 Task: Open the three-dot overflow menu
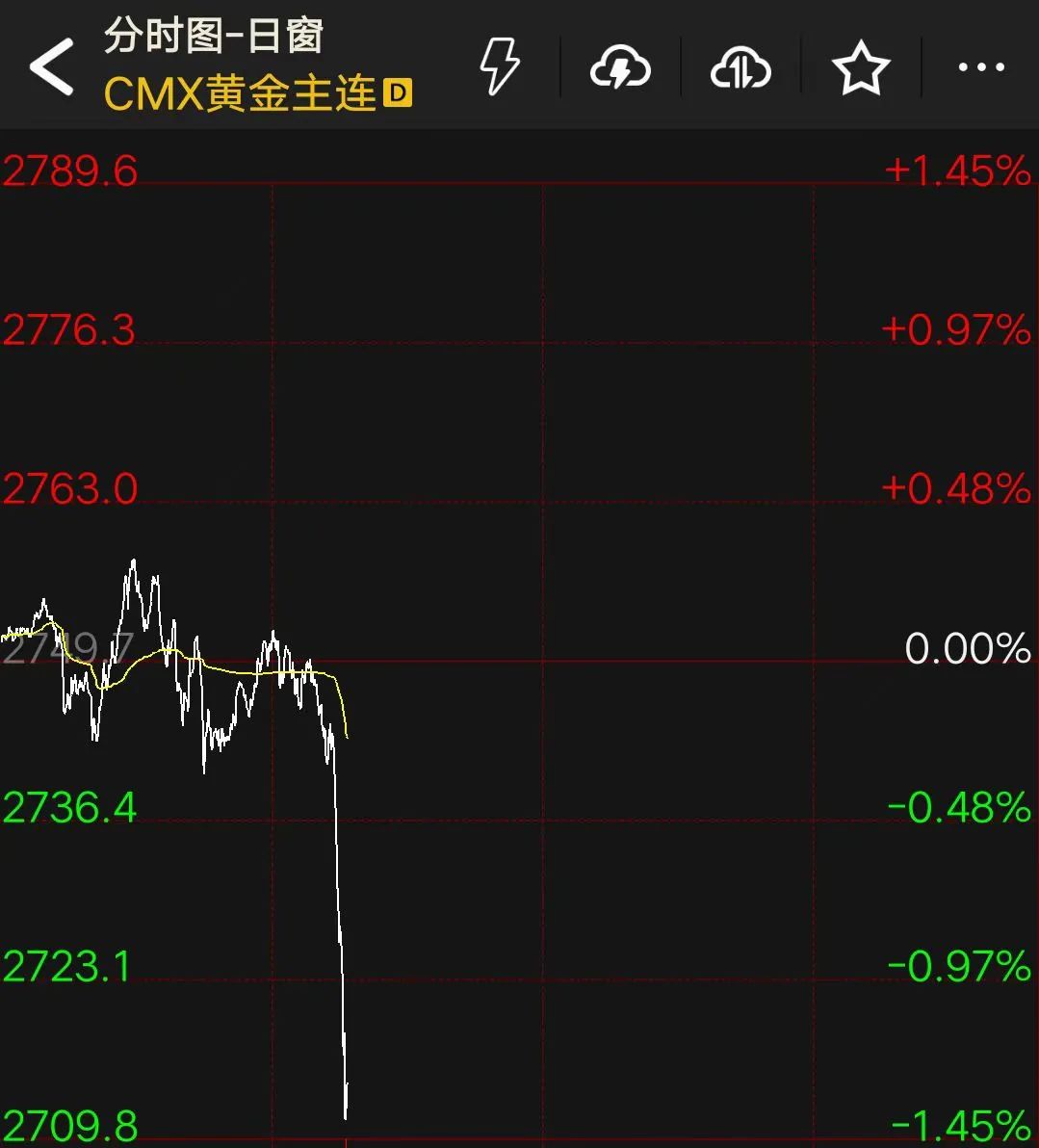point(981,67)
